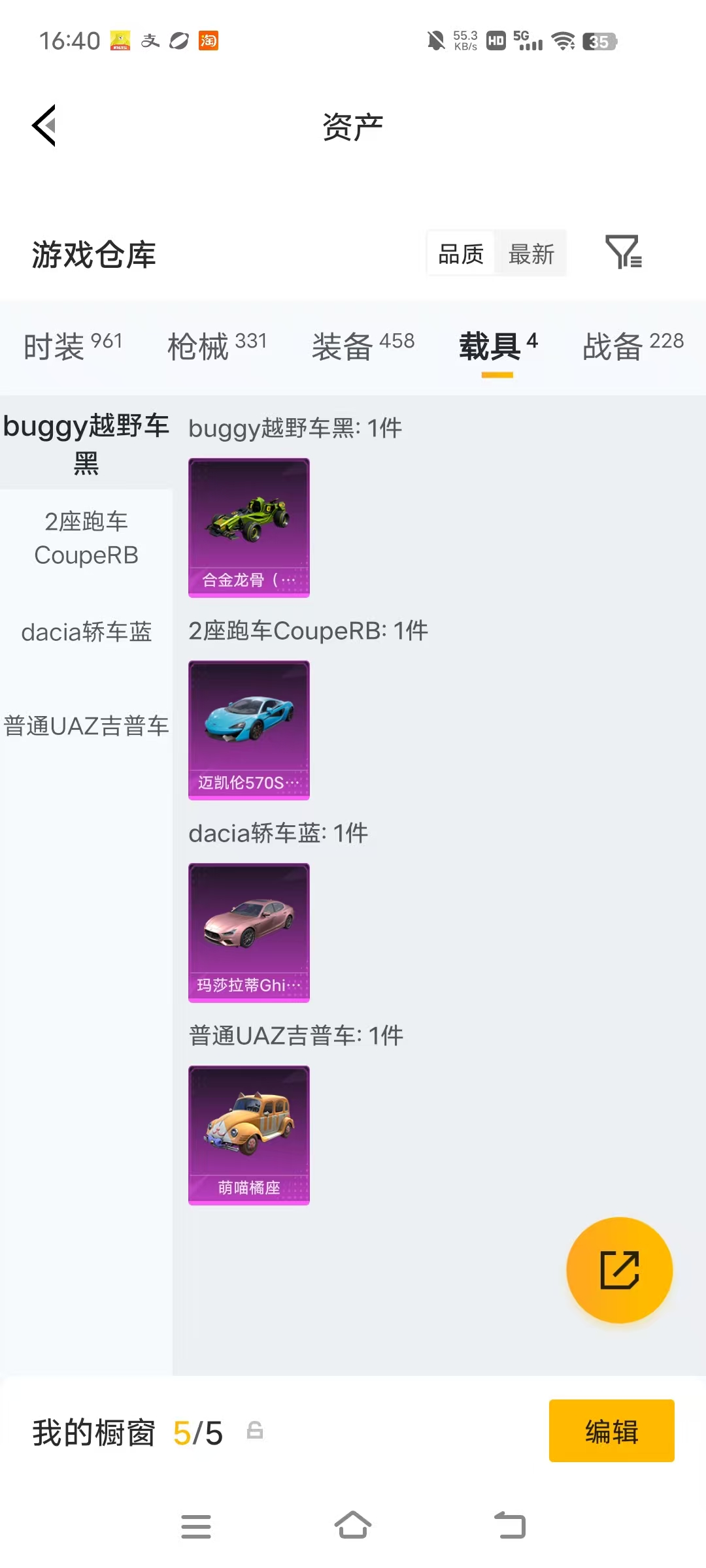Select 普通UAZ吉普车 in the side list
This screenshot has width=706, height=1568.
86,726
